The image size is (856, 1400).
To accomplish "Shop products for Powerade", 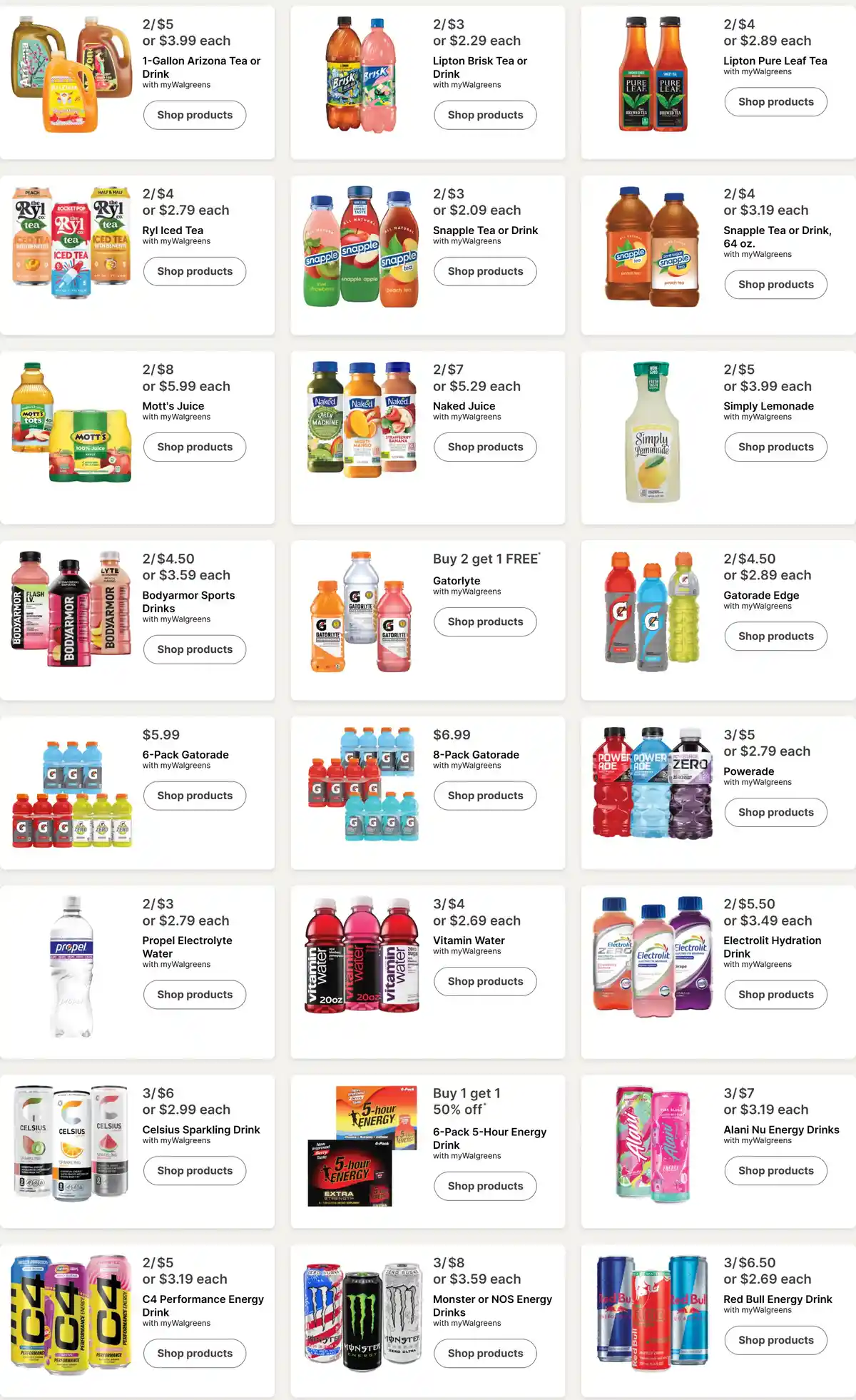I will pyautogui.click(x=776, y=813).
